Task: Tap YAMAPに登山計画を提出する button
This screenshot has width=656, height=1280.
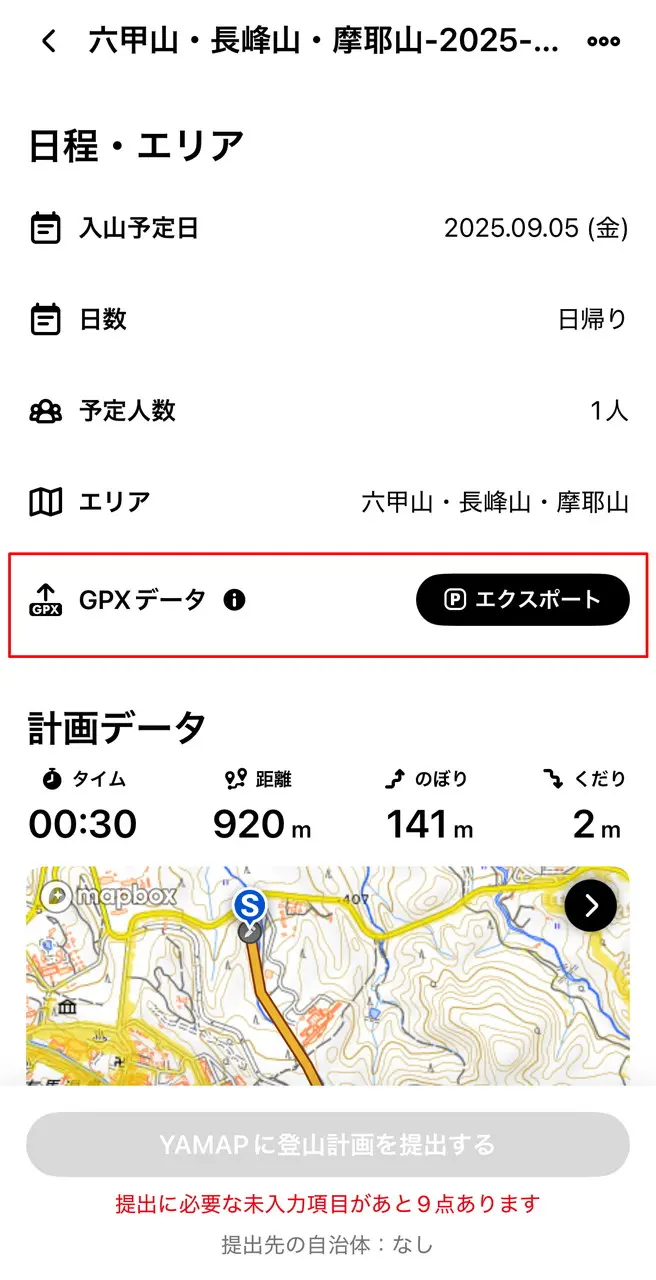Action: point(327,1144)
